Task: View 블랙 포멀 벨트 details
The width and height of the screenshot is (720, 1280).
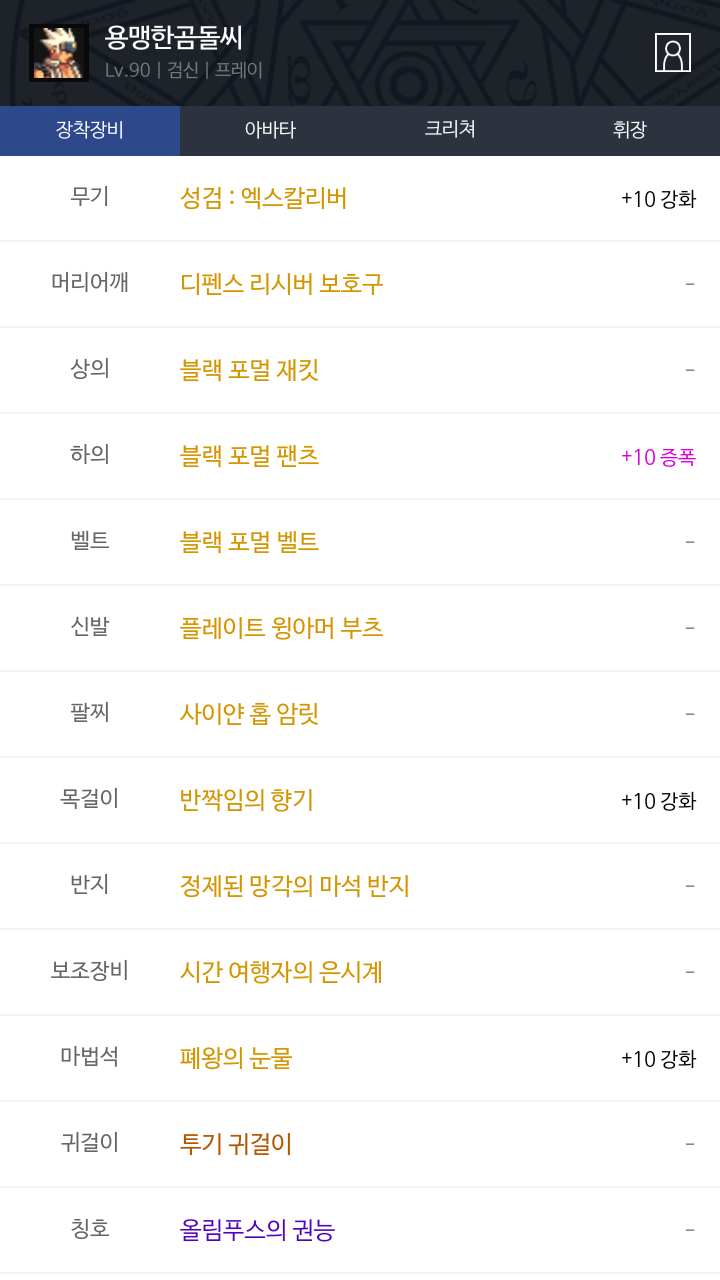Action: tap(249, 542)
